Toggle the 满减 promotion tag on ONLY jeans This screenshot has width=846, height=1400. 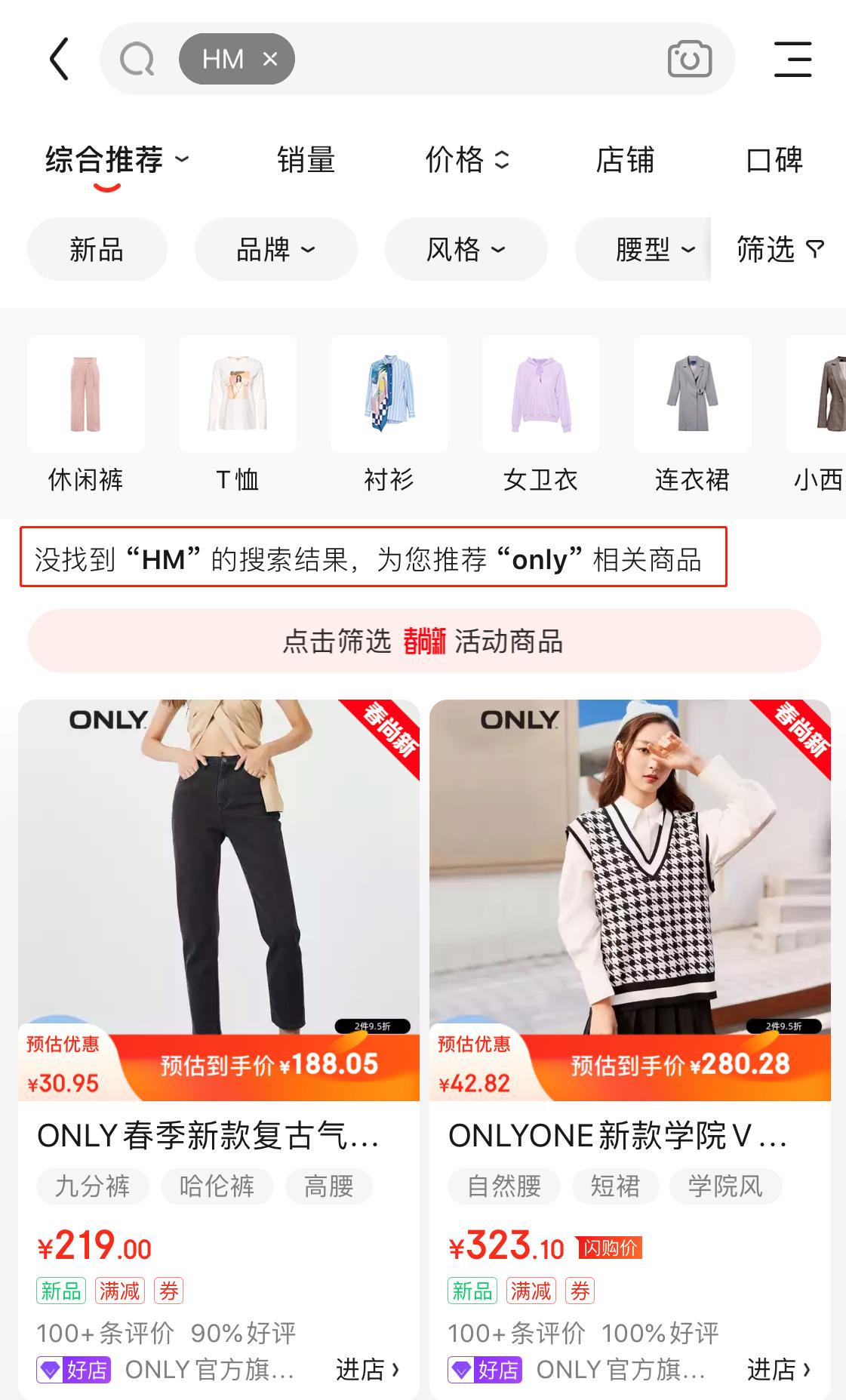[121, 1291]
